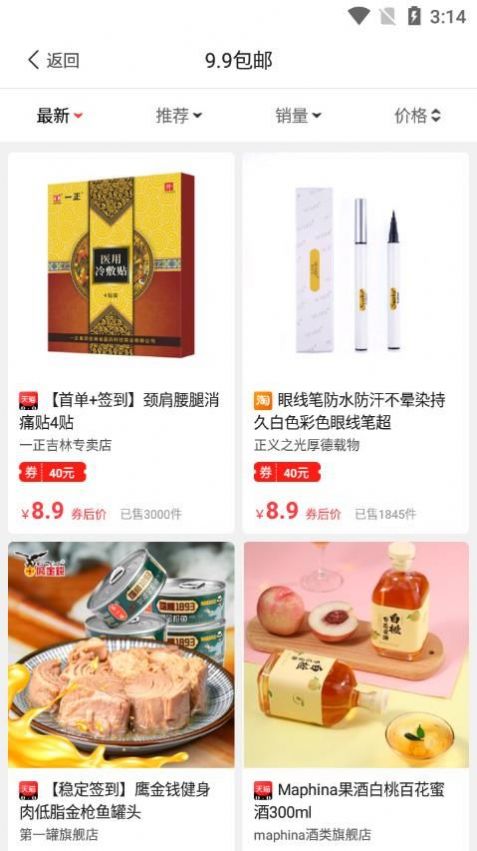This screenshot has height=851, width=477.
Task: Sort products by 最新
Action: 60,116
